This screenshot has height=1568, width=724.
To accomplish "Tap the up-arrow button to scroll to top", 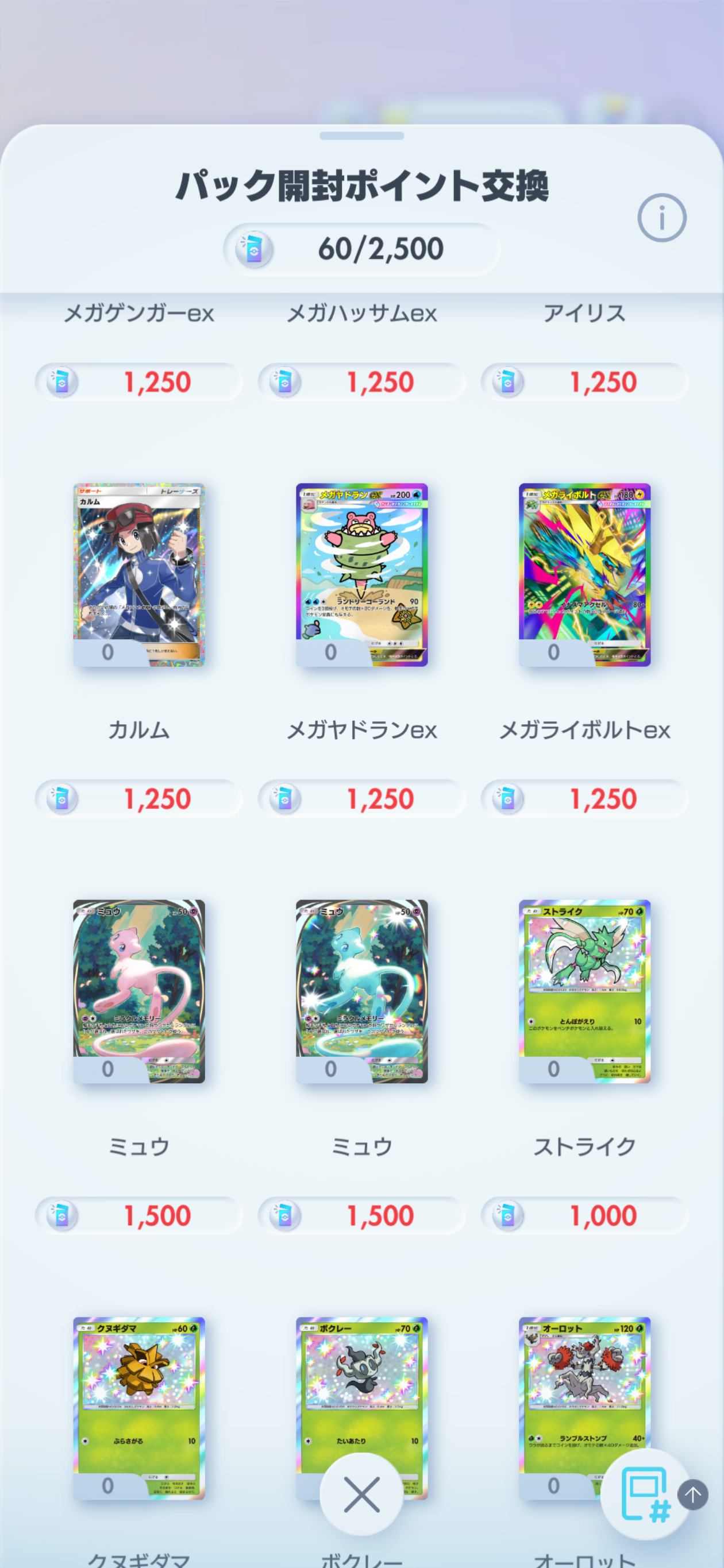I will click(692, 1494).
